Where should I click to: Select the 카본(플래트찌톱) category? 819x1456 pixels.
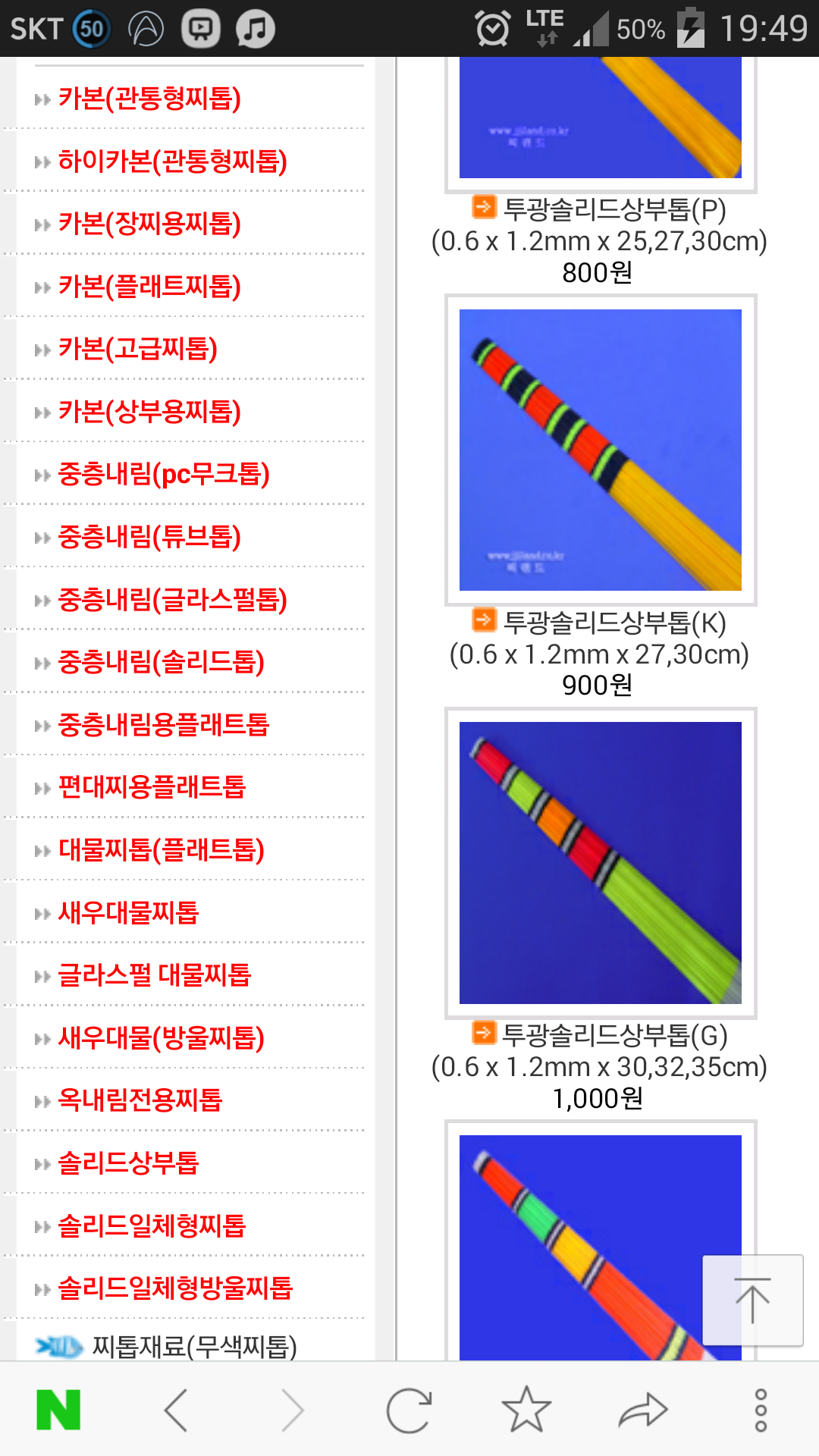(149, 287)
